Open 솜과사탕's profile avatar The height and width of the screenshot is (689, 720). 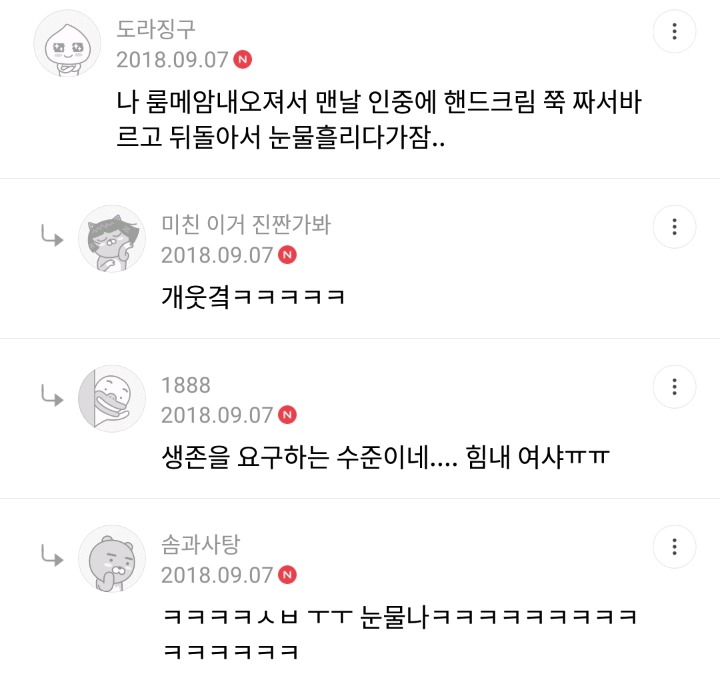tap(112, 559)
